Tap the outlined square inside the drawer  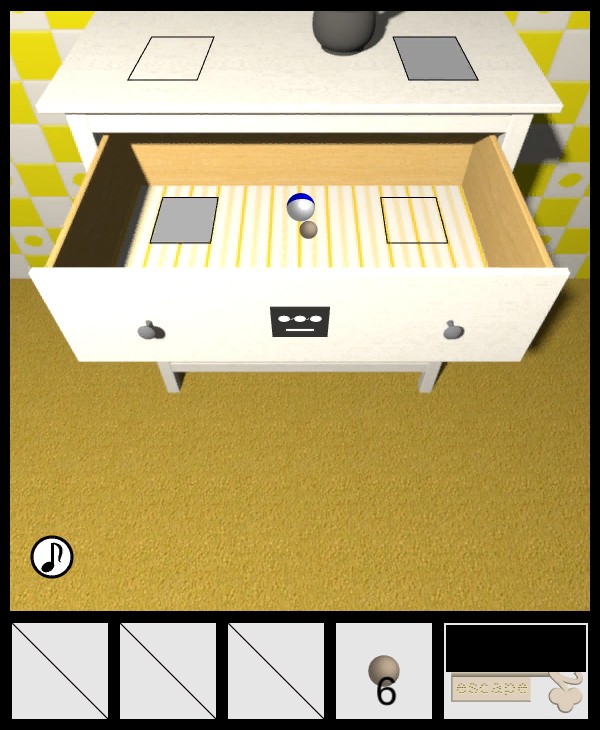(413, 220)
